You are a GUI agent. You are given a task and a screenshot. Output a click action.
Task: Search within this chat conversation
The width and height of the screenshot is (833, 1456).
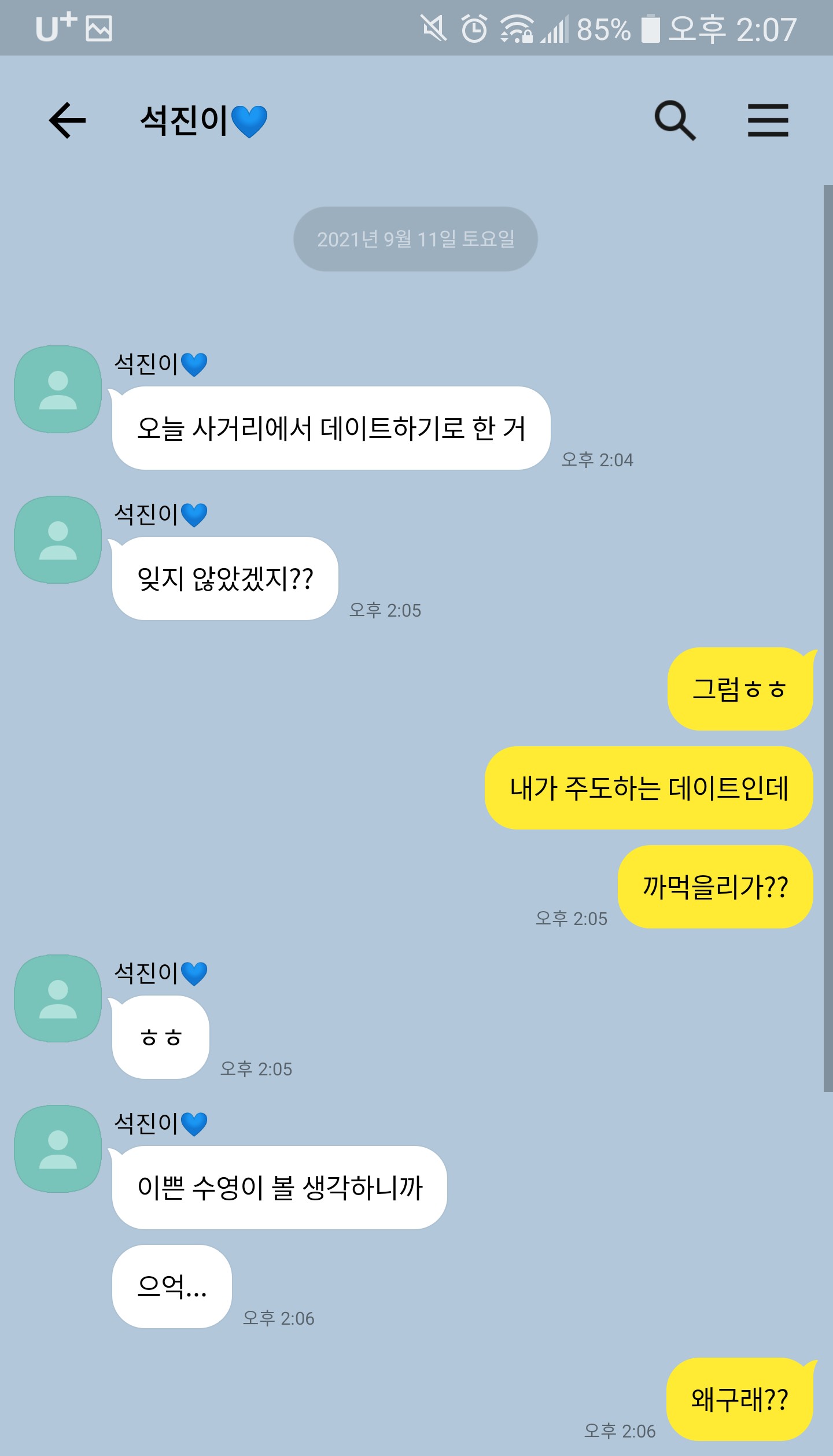674,120
